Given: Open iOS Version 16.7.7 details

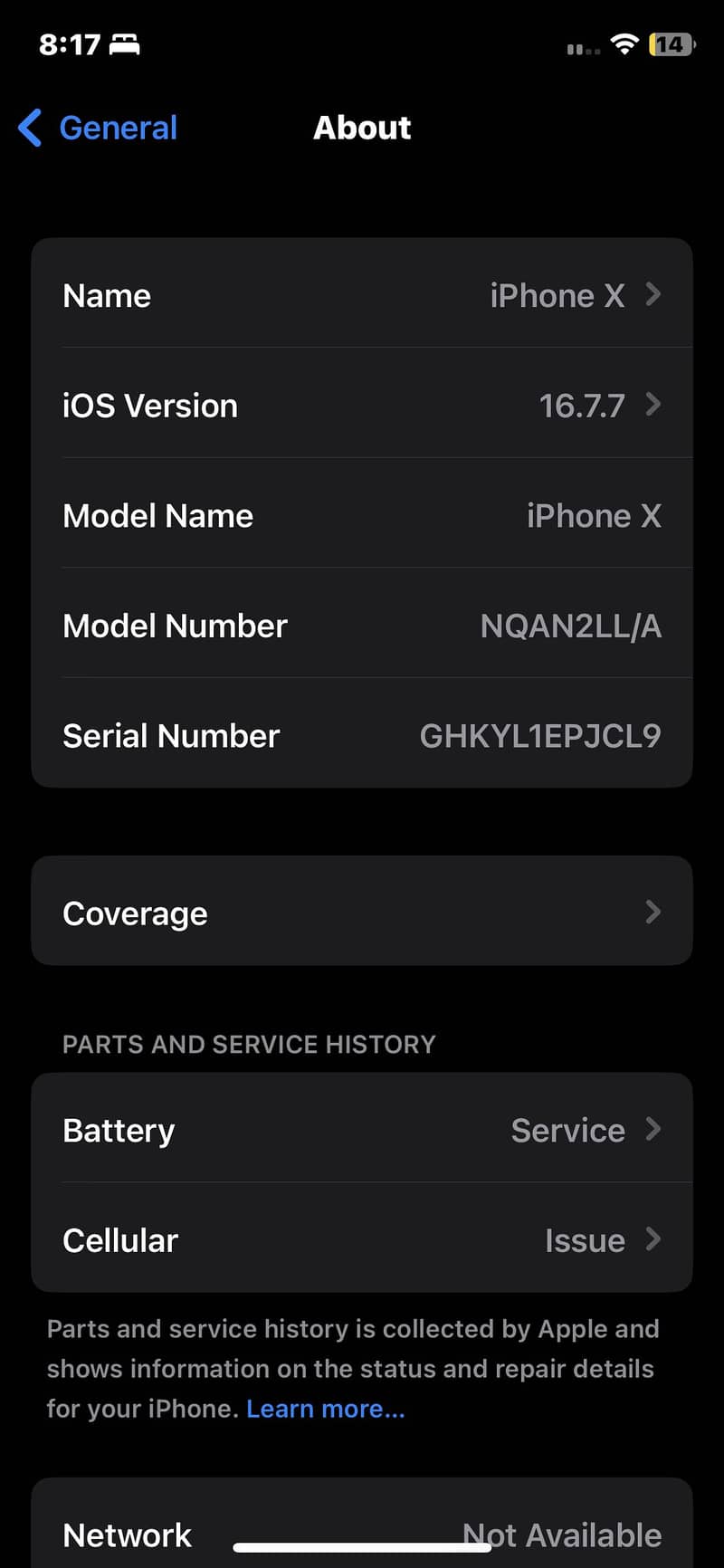Looking at the screenshot, I should pos(362,405).
